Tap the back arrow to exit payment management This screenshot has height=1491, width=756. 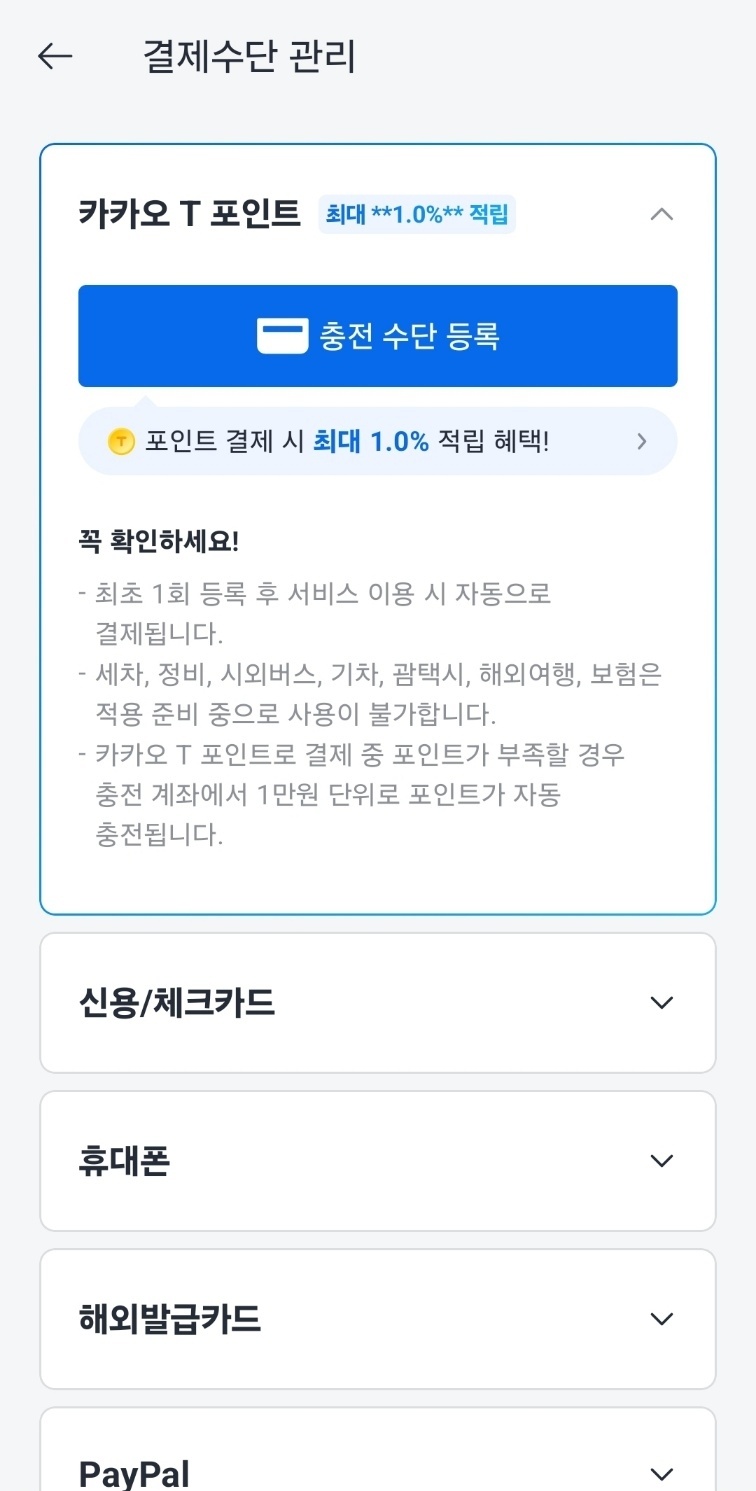pos(54,56)
